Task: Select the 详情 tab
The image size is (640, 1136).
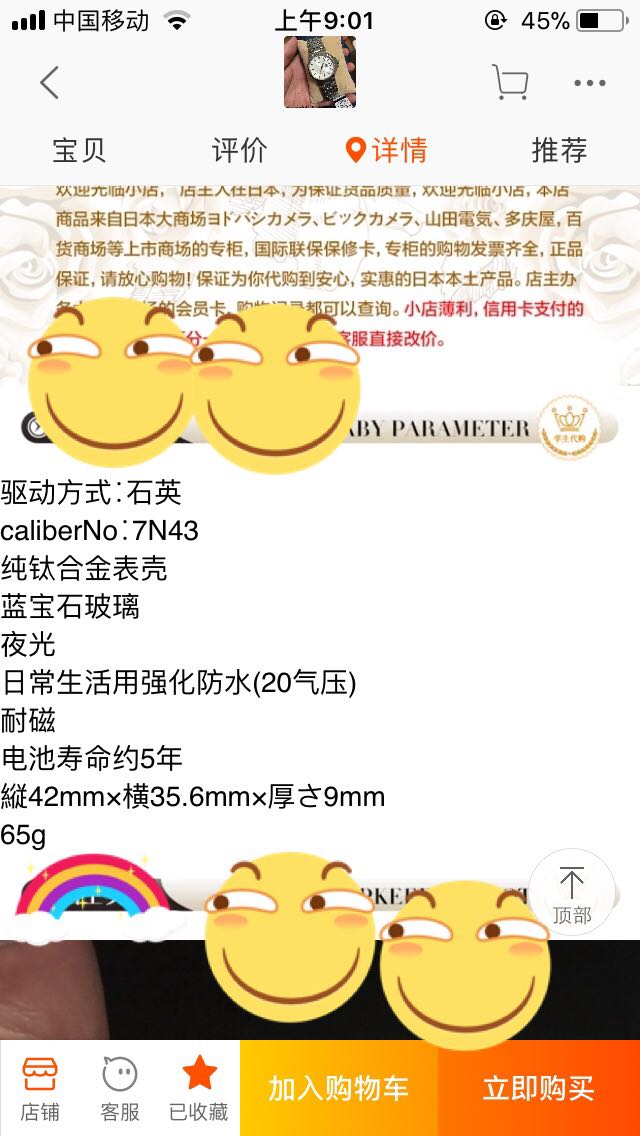Action: coord(387,150)
